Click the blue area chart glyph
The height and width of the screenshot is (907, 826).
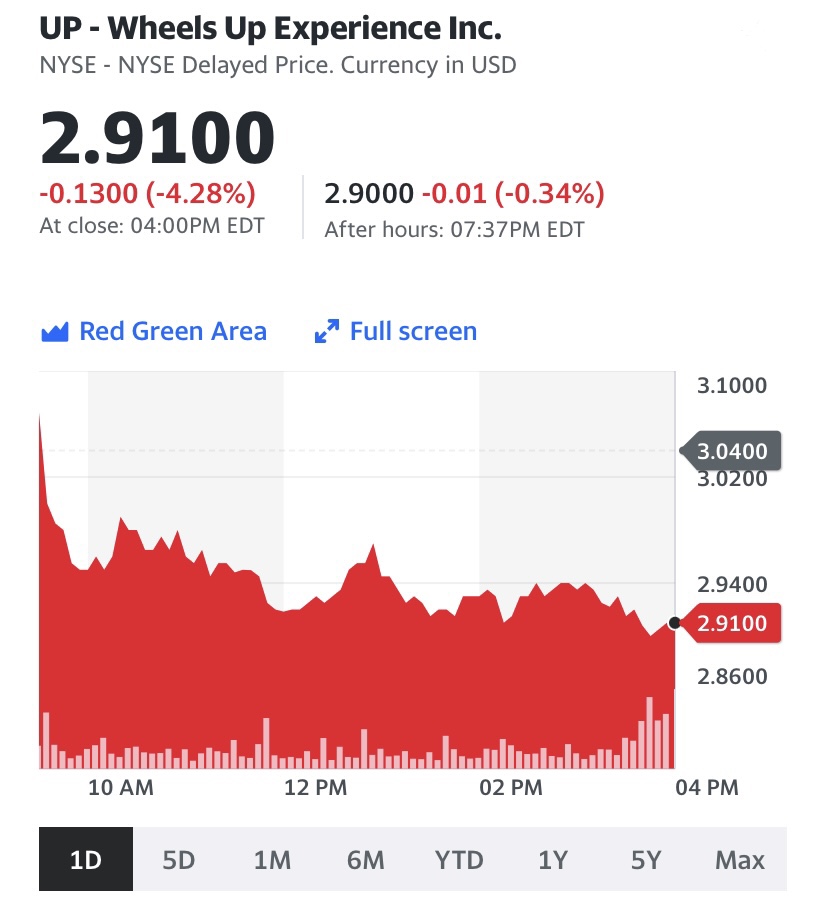[57, 330]
